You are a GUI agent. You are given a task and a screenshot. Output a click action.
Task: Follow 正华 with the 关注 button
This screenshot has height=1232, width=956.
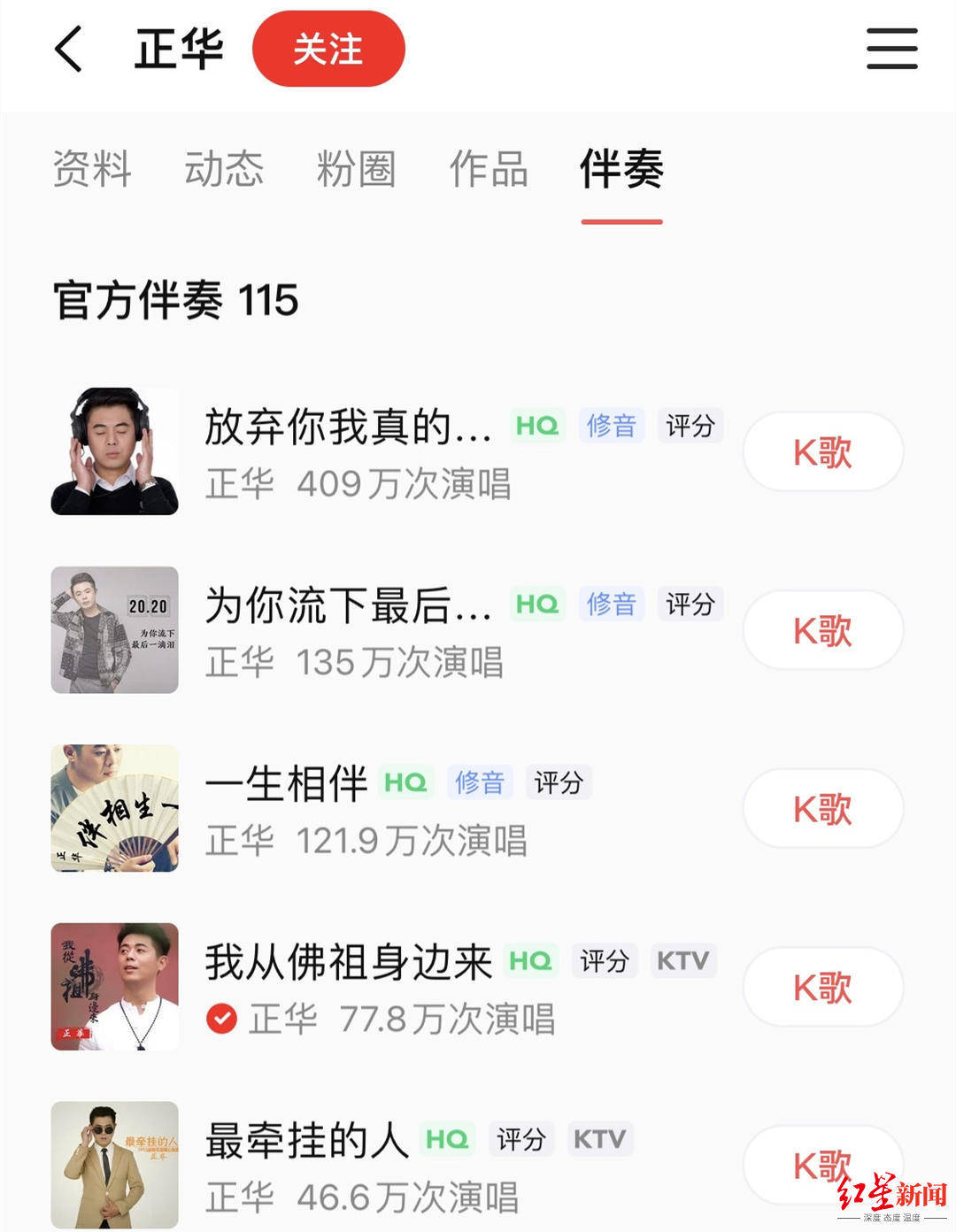click(x=328, y=49)
